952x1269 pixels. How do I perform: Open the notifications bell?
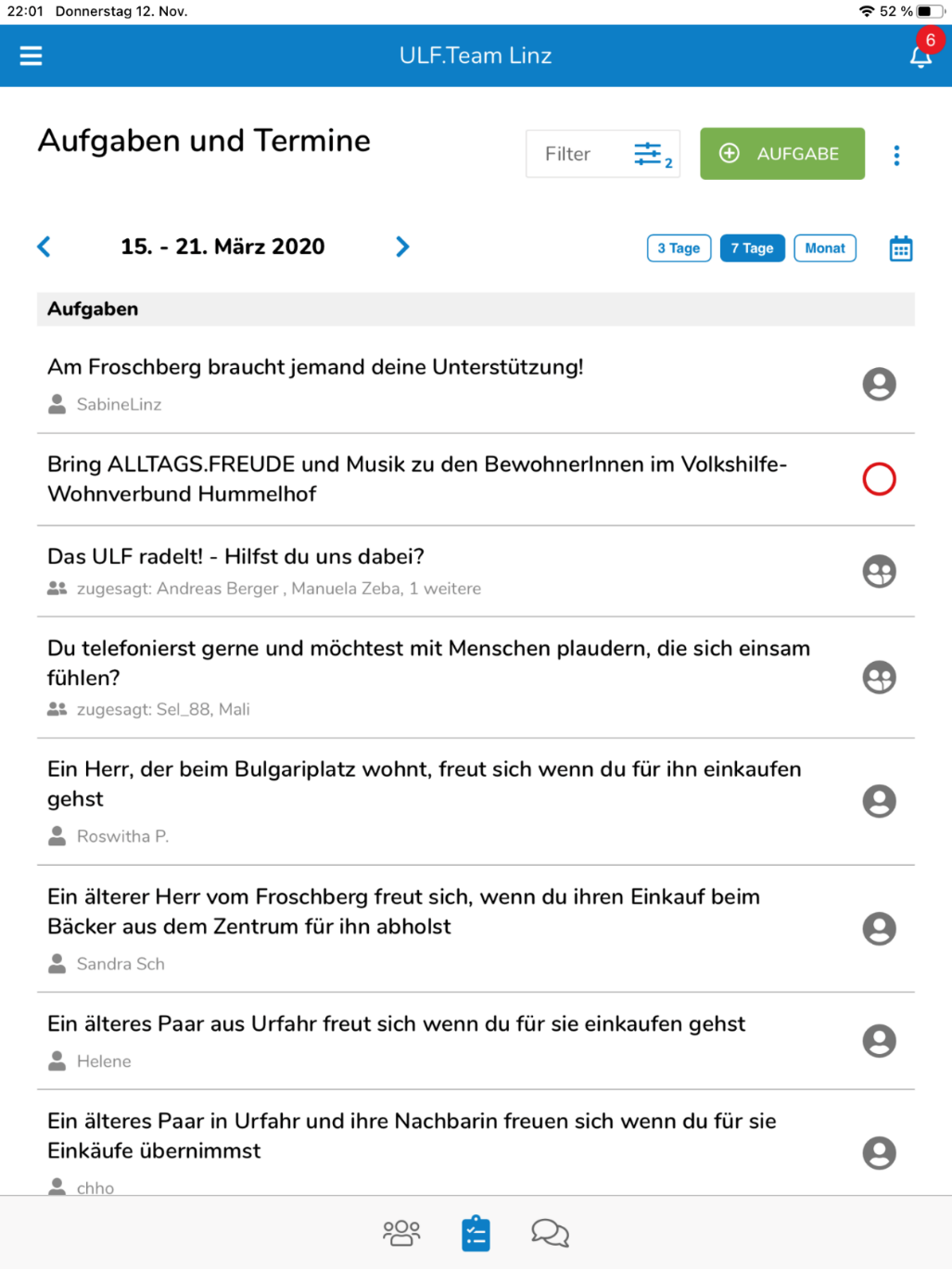coord(920,56)
